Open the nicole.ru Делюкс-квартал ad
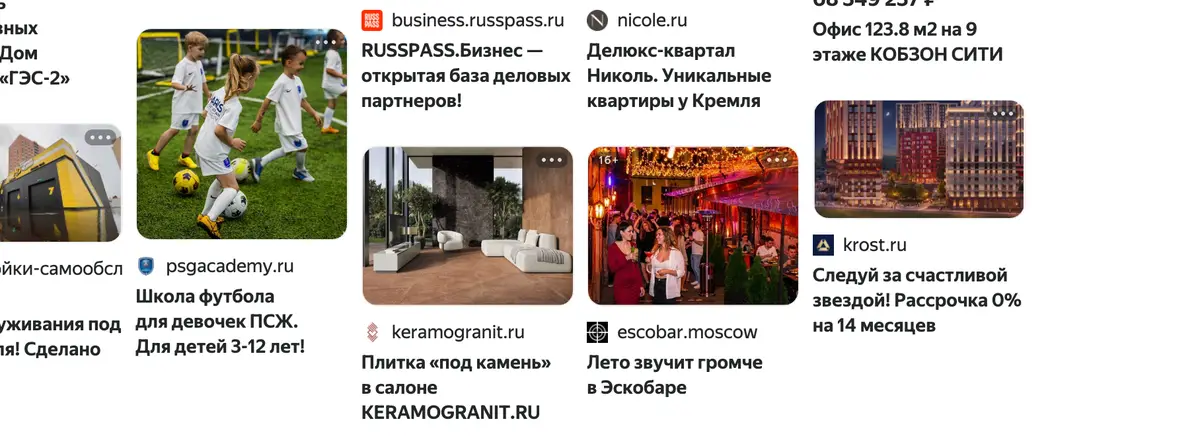Image resolution: width=1200 pixels, height=436 pixels. 680,60
